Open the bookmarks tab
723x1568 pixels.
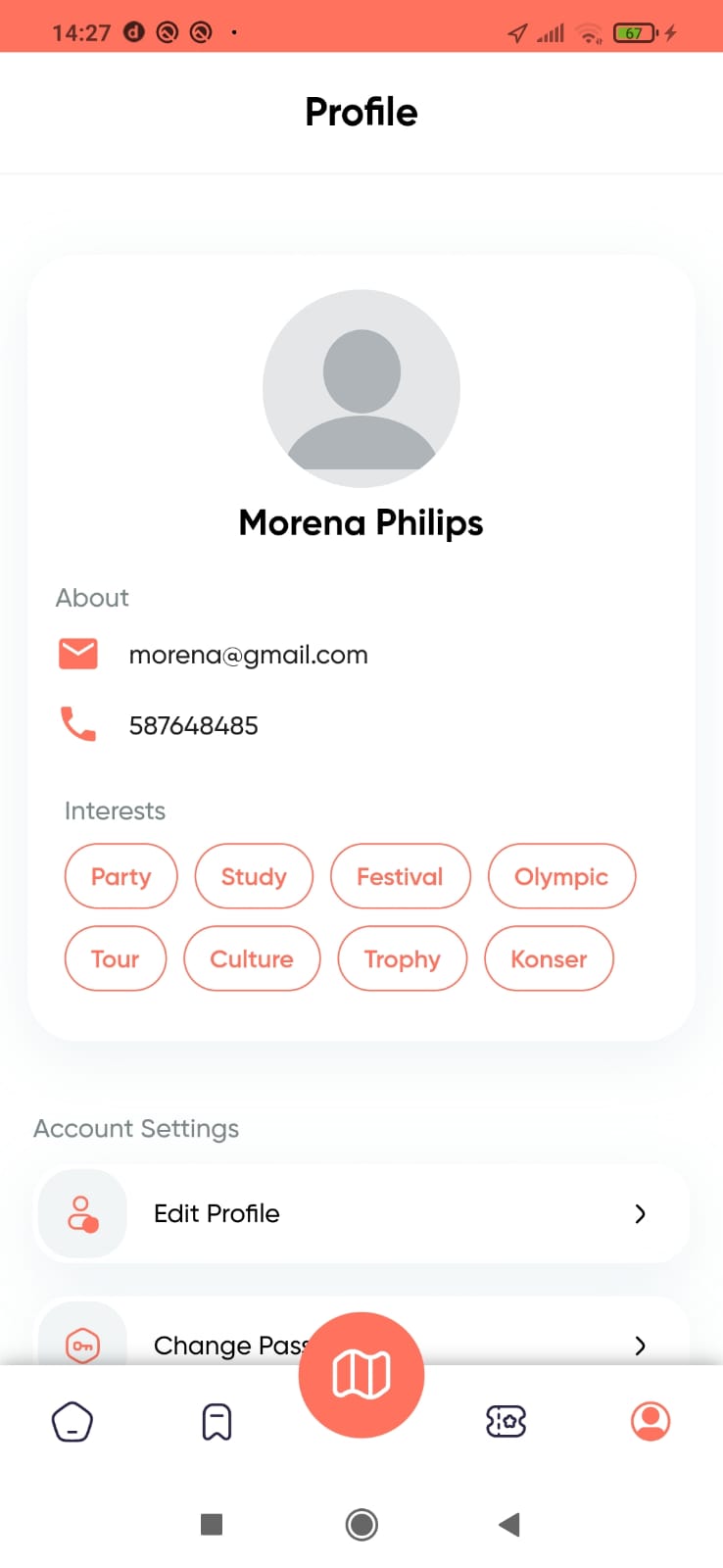[217, 1422]
